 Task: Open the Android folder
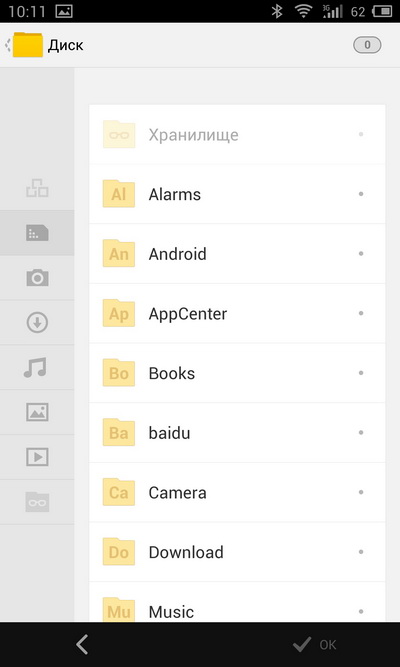click(x=237, y=254)
